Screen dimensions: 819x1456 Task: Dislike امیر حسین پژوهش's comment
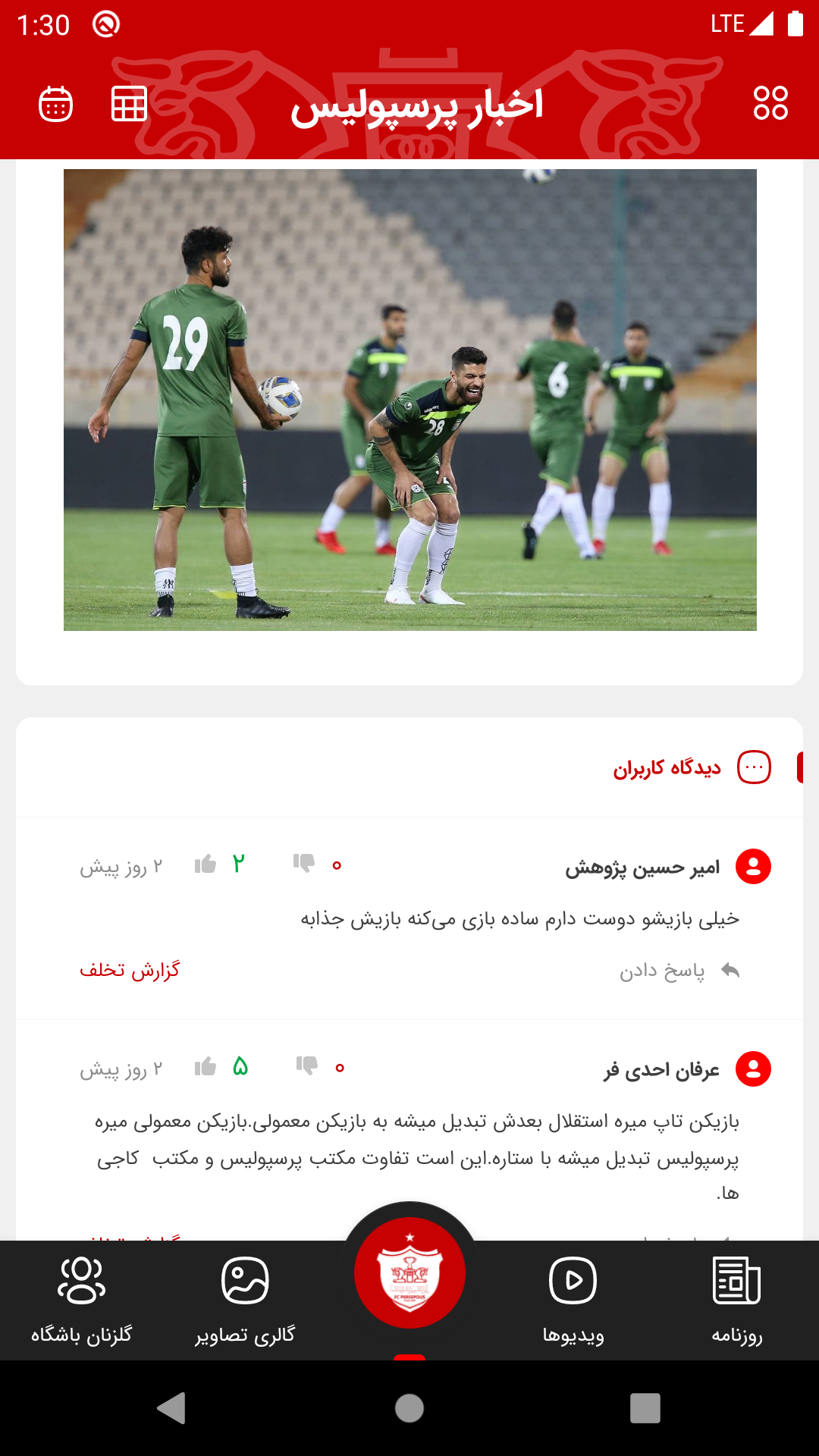(304, 863)
